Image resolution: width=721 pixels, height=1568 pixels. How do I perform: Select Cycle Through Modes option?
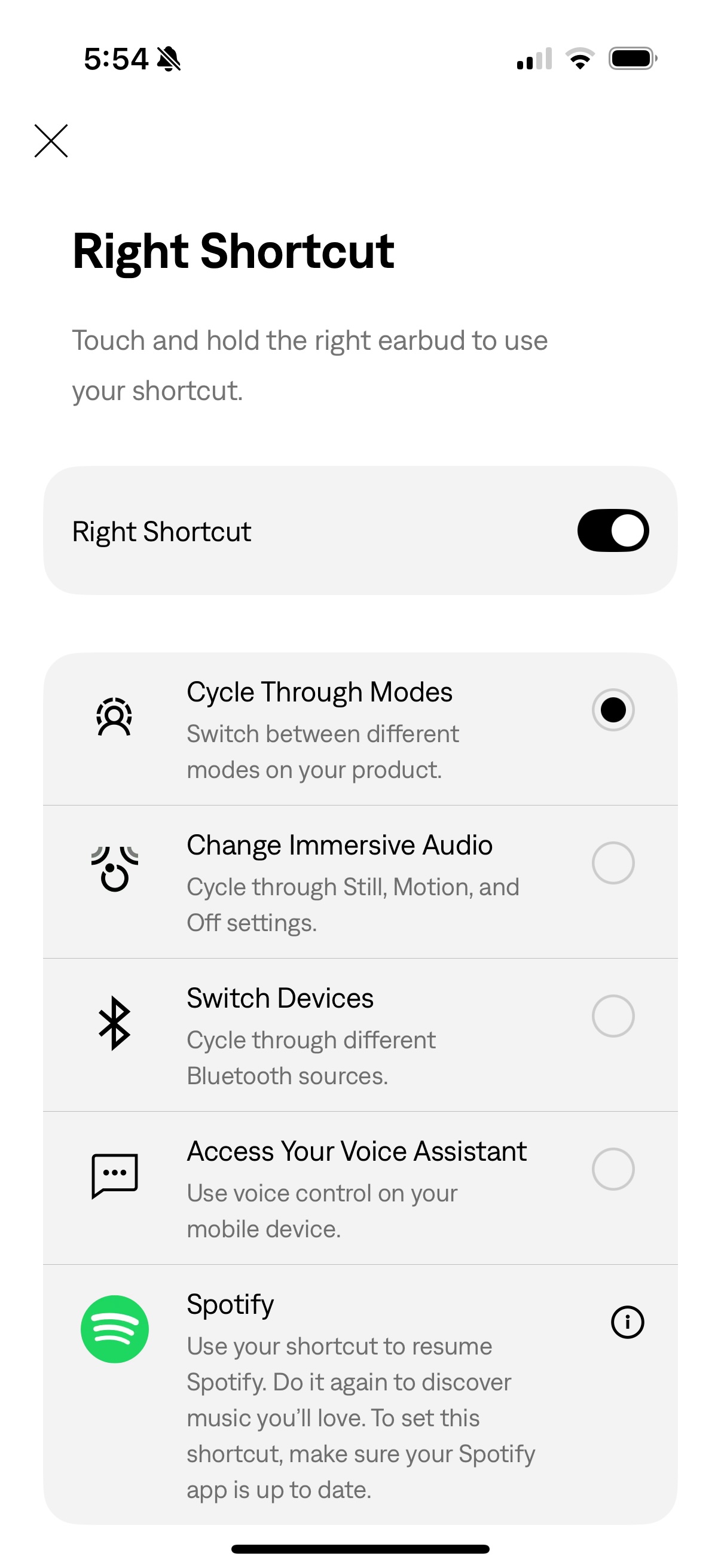point(613,710)
